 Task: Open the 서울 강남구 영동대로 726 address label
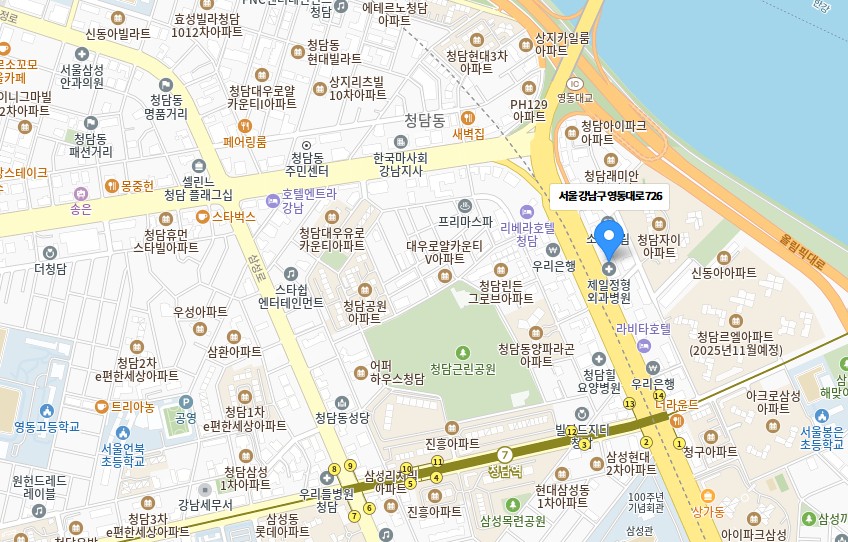609,196
